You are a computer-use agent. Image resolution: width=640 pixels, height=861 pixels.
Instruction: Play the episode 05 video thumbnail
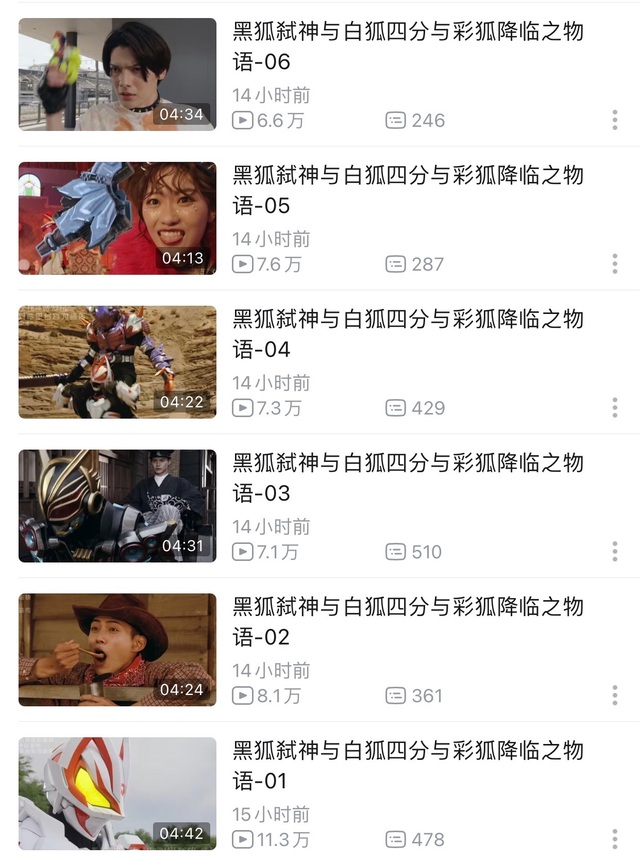click(117, 218)
